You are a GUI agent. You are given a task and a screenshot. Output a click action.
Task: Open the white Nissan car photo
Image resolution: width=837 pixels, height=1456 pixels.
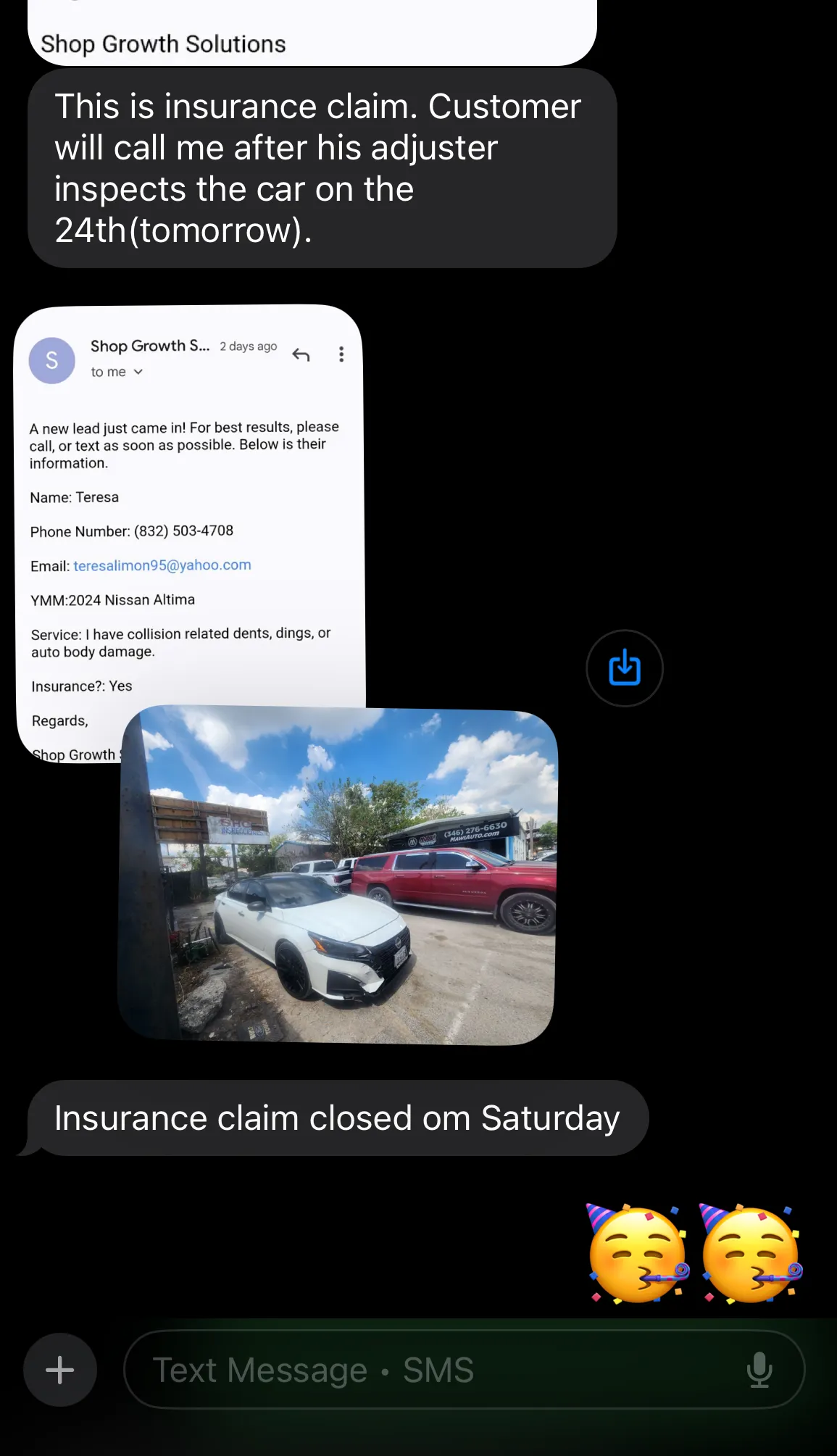338,875
